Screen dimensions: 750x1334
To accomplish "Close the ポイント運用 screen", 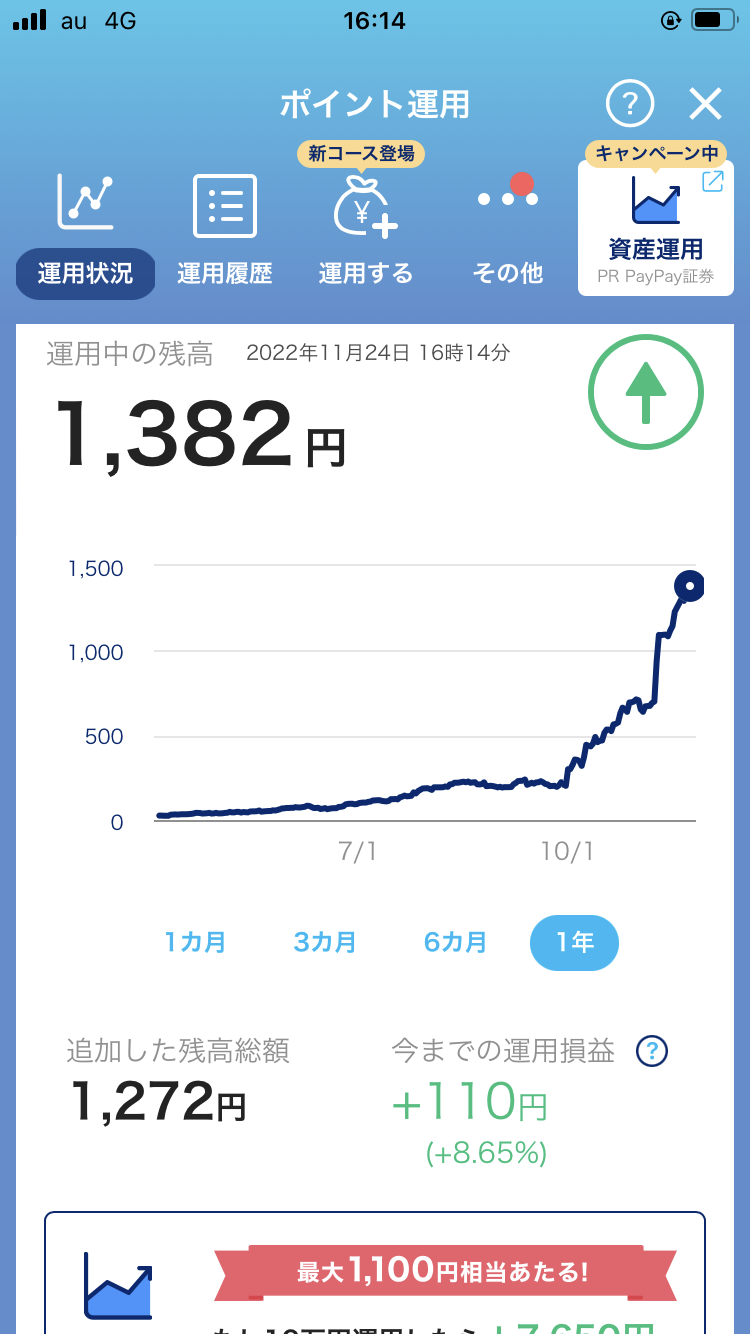I will pyautogui.click(x=705, y=103).
